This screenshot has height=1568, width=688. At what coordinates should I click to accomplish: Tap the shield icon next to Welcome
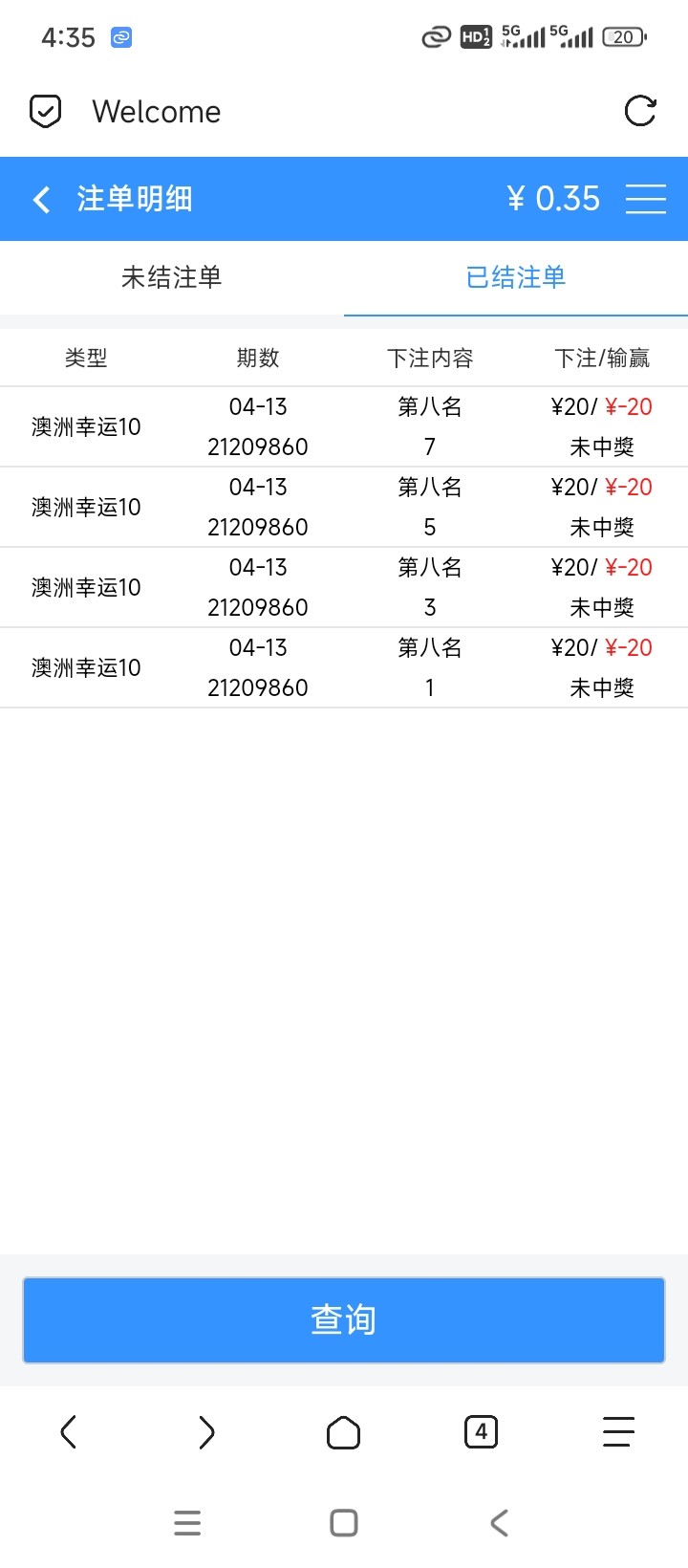tap(45, 112)
